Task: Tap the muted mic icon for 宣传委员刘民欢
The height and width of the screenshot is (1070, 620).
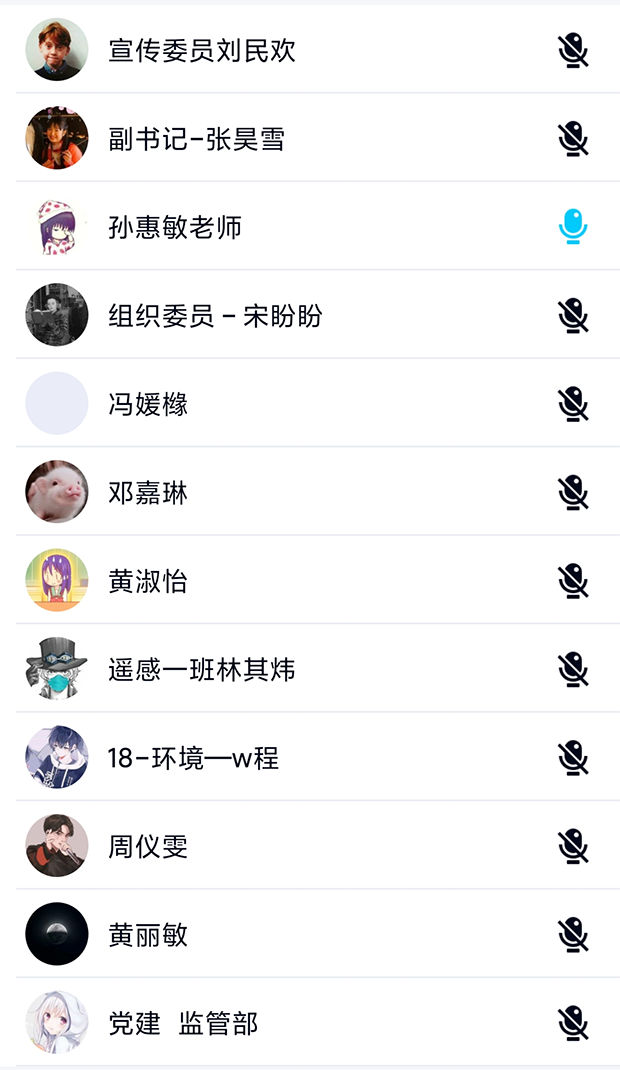Action: click(573, 50)
